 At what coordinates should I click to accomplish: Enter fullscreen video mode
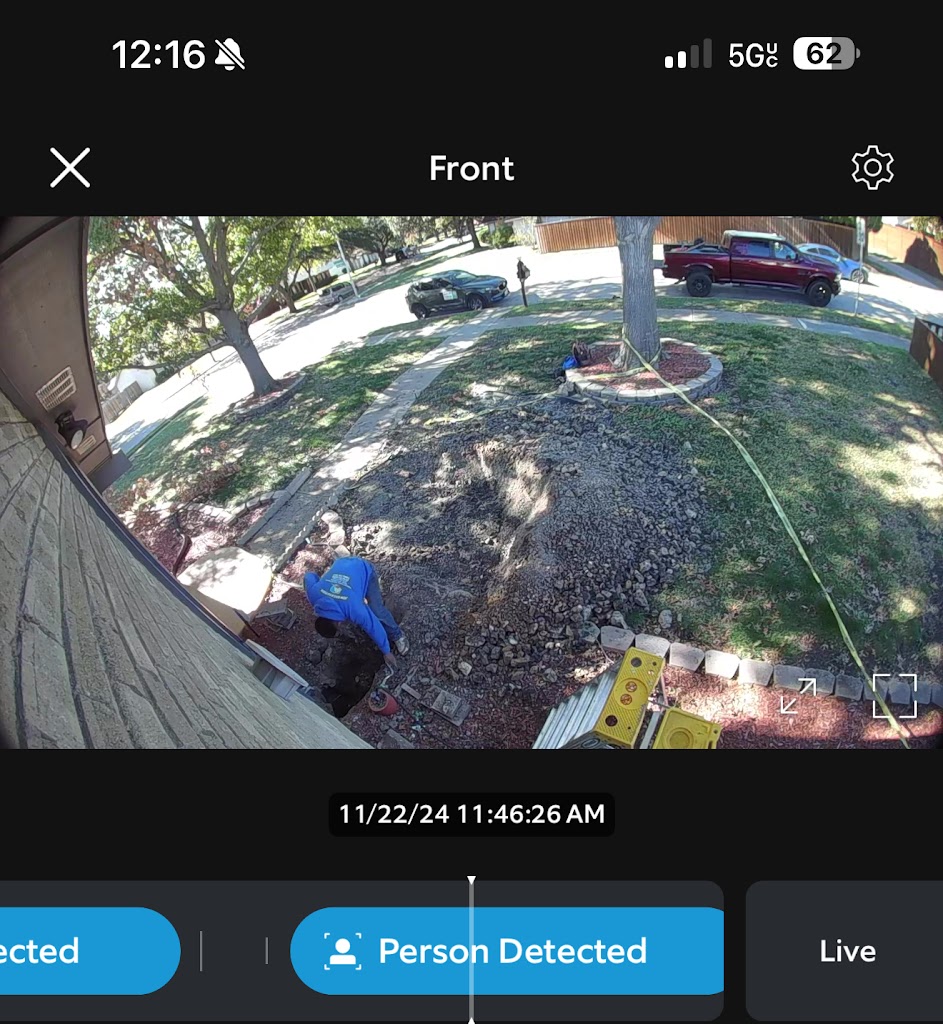pos(894,696)
